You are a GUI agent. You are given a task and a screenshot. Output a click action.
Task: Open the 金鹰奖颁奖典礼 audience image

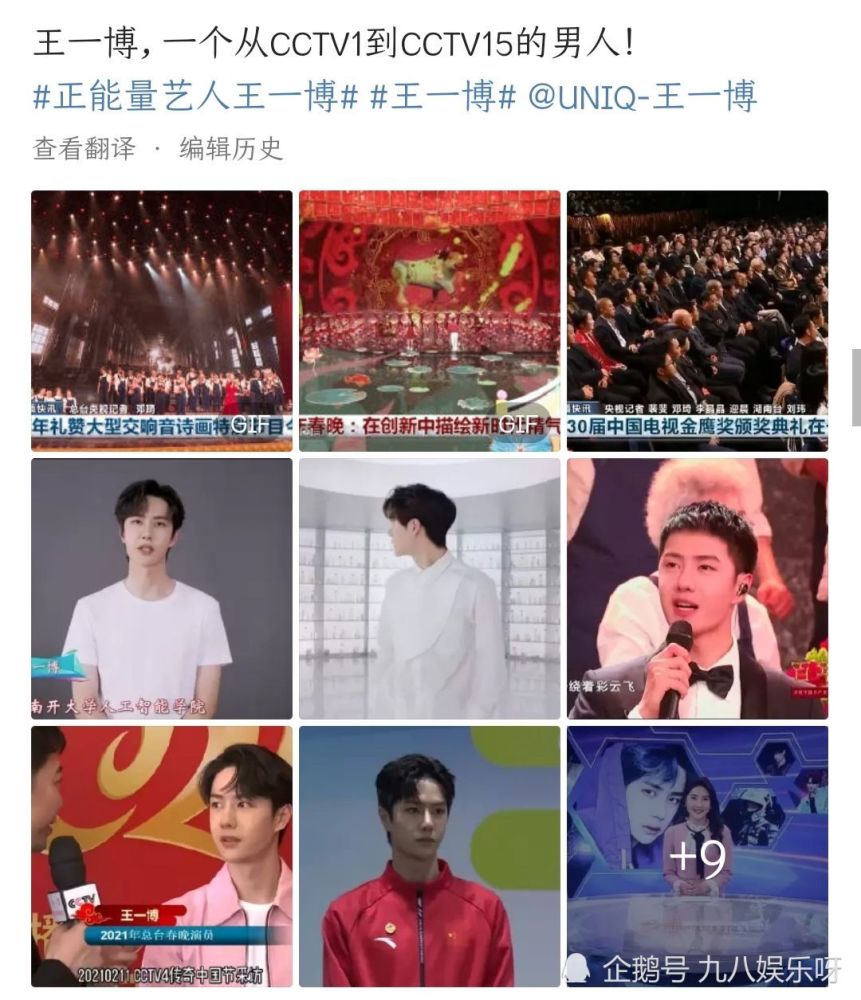click(x=697, y=320)
